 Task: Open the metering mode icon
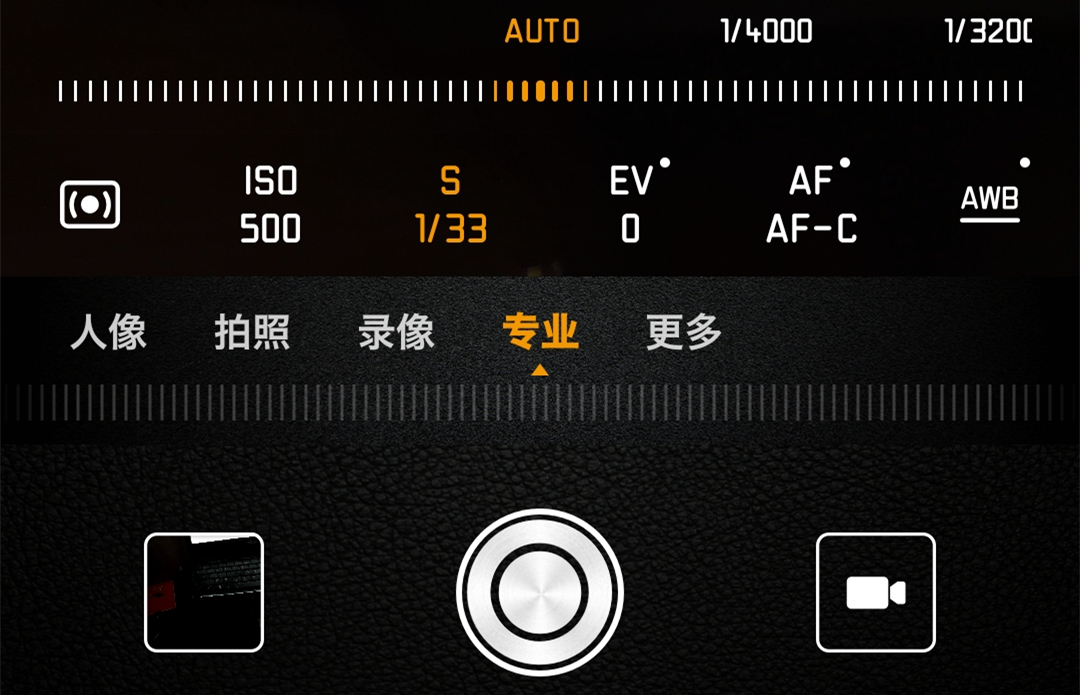tap(90, 204)
